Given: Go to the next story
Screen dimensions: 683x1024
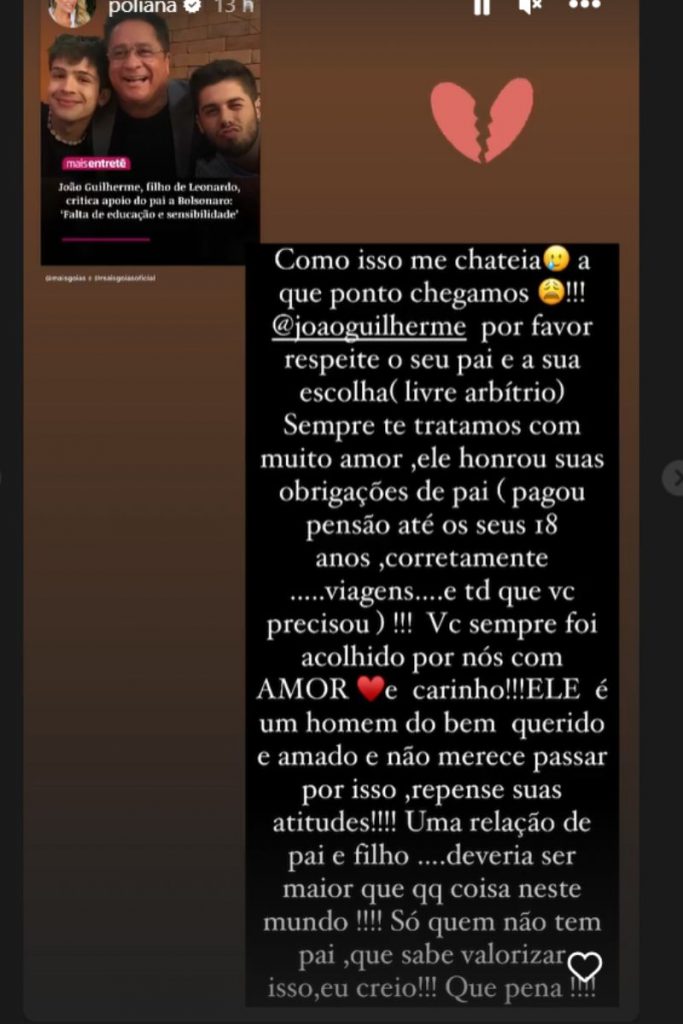Looking at the screenshot, I should (x=674, y=478).
